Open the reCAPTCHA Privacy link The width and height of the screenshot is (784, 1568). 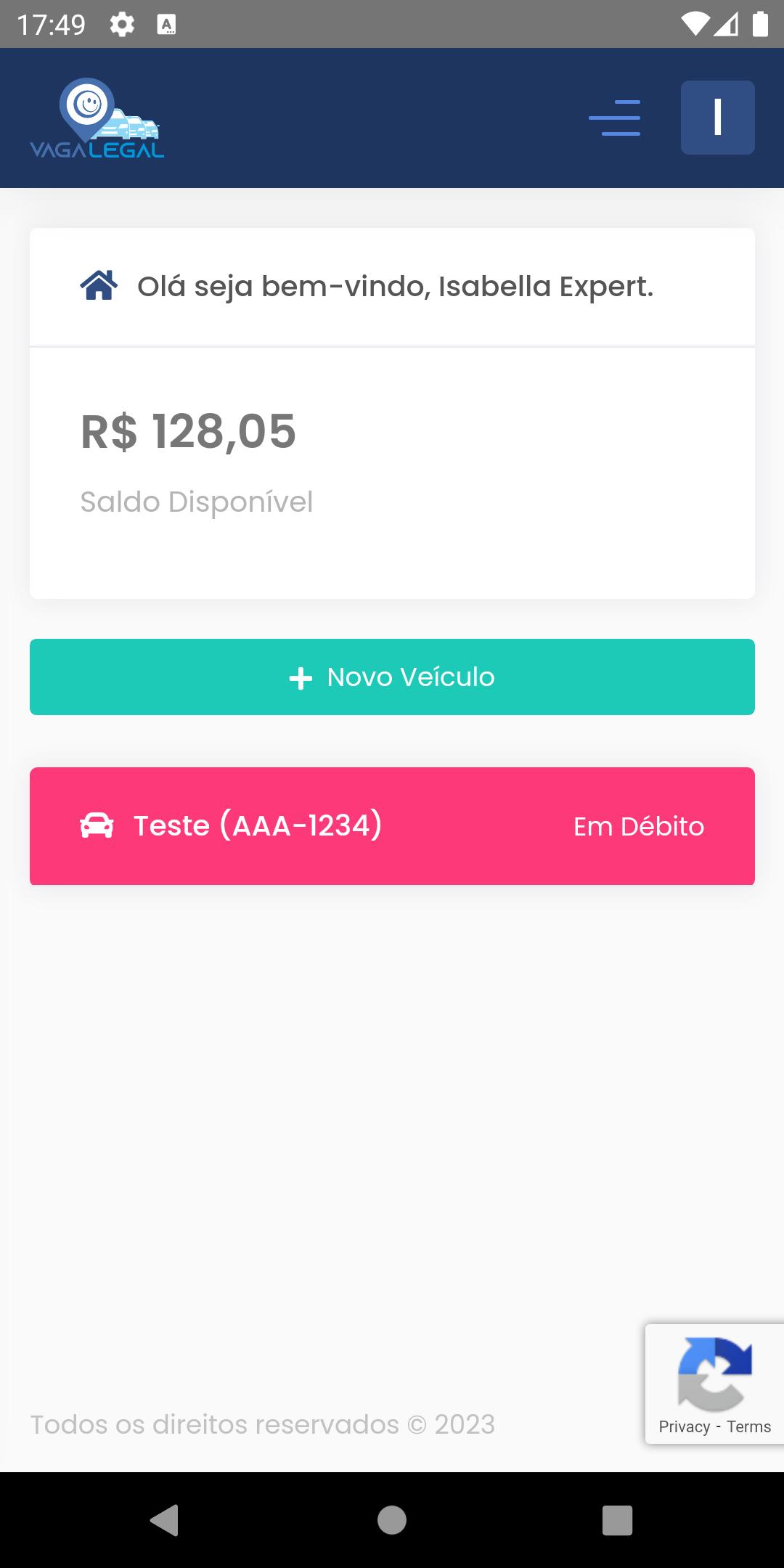[684, 1426]
